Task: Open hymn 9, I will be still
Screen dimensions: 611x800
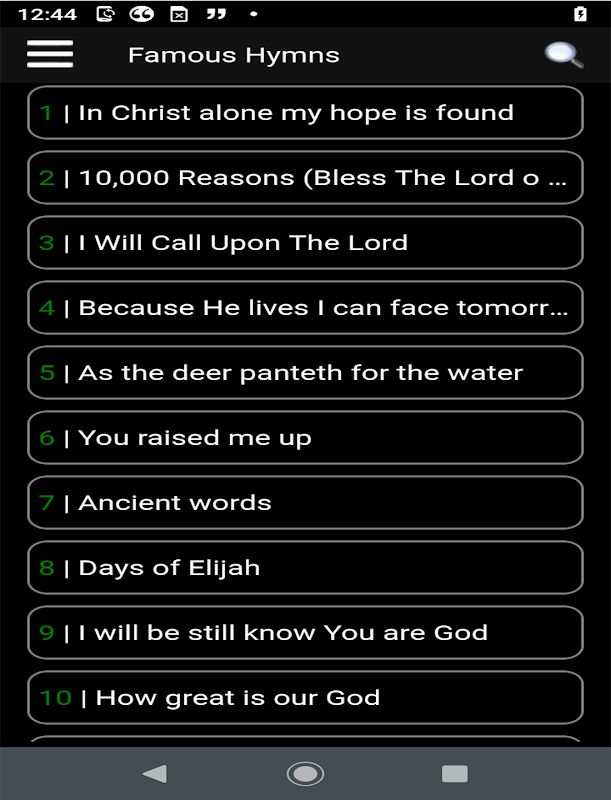Action: (x=305, y=633)
